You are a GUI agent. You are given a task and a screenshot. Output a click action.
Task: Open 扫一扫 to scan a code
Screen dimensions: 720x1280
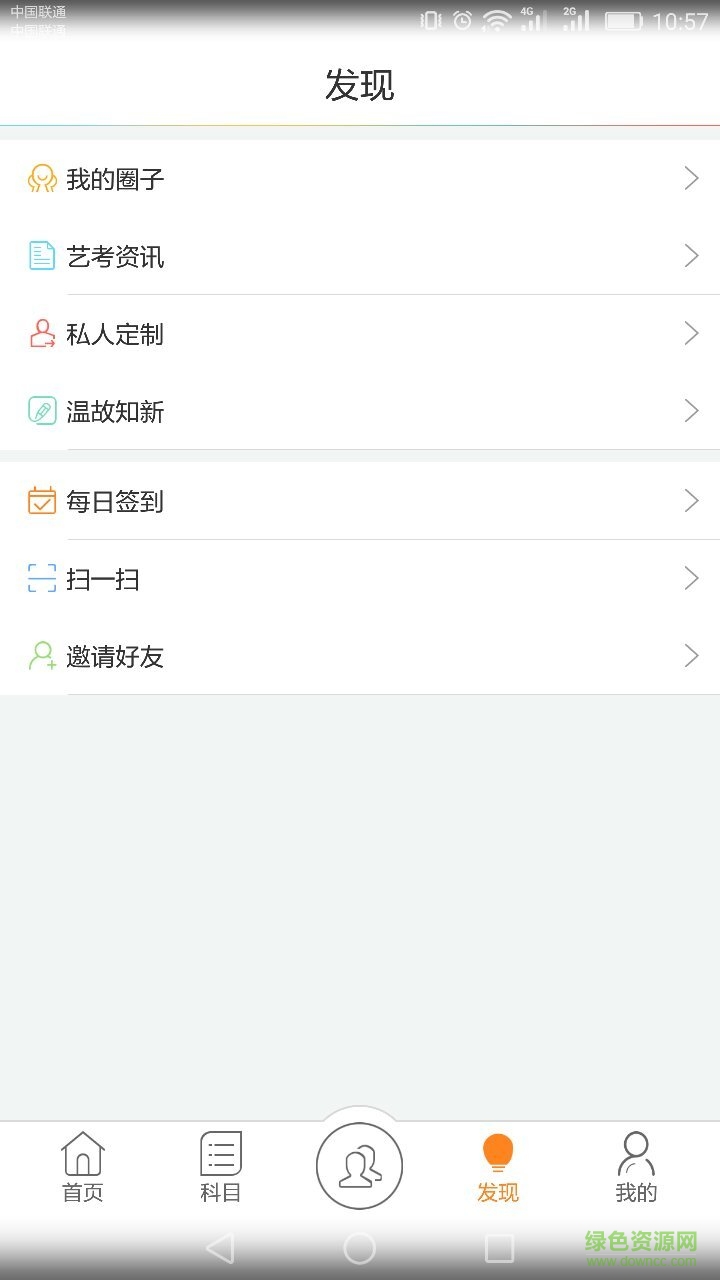click(x=360, y=579)
